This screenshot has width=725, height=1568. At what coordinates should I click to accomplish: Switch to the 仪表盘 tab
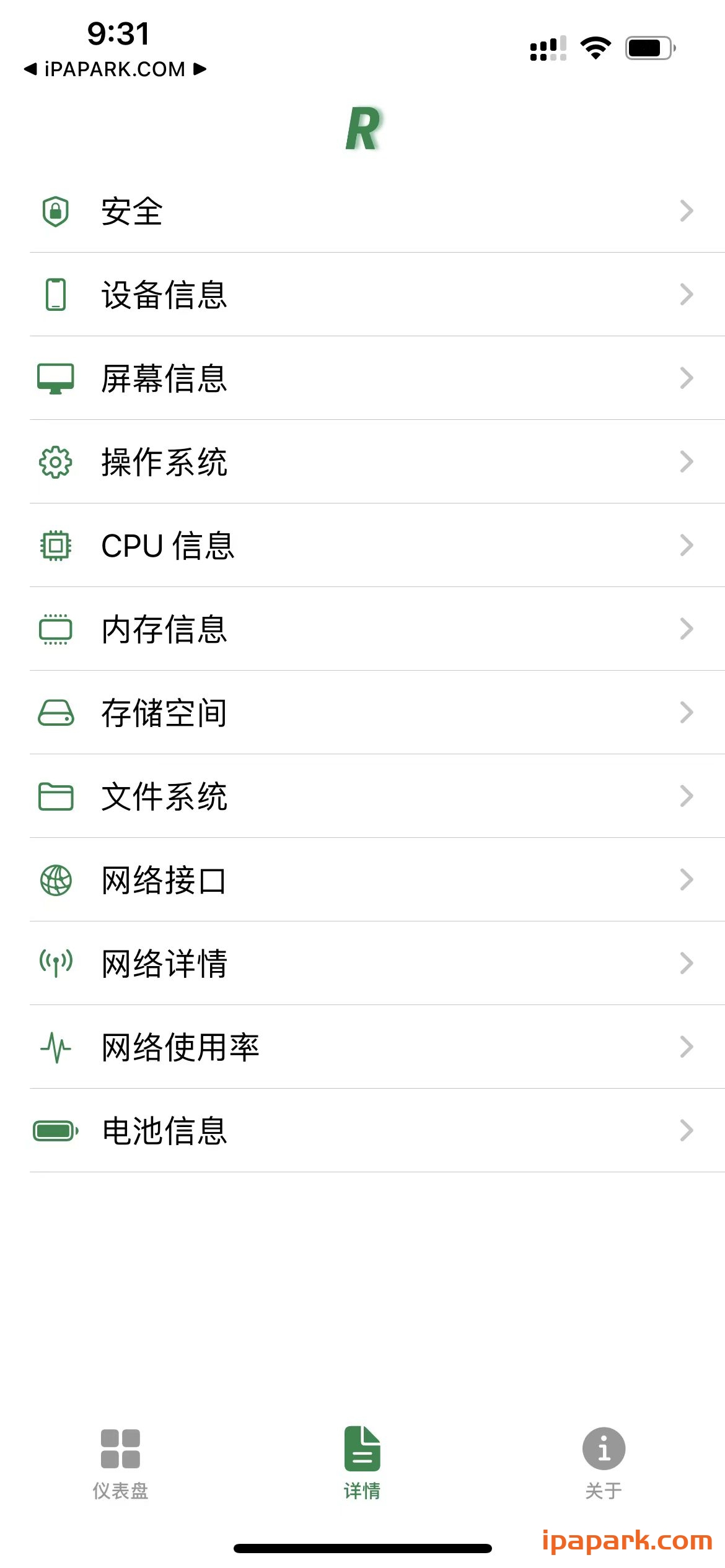coord(122,1468)
